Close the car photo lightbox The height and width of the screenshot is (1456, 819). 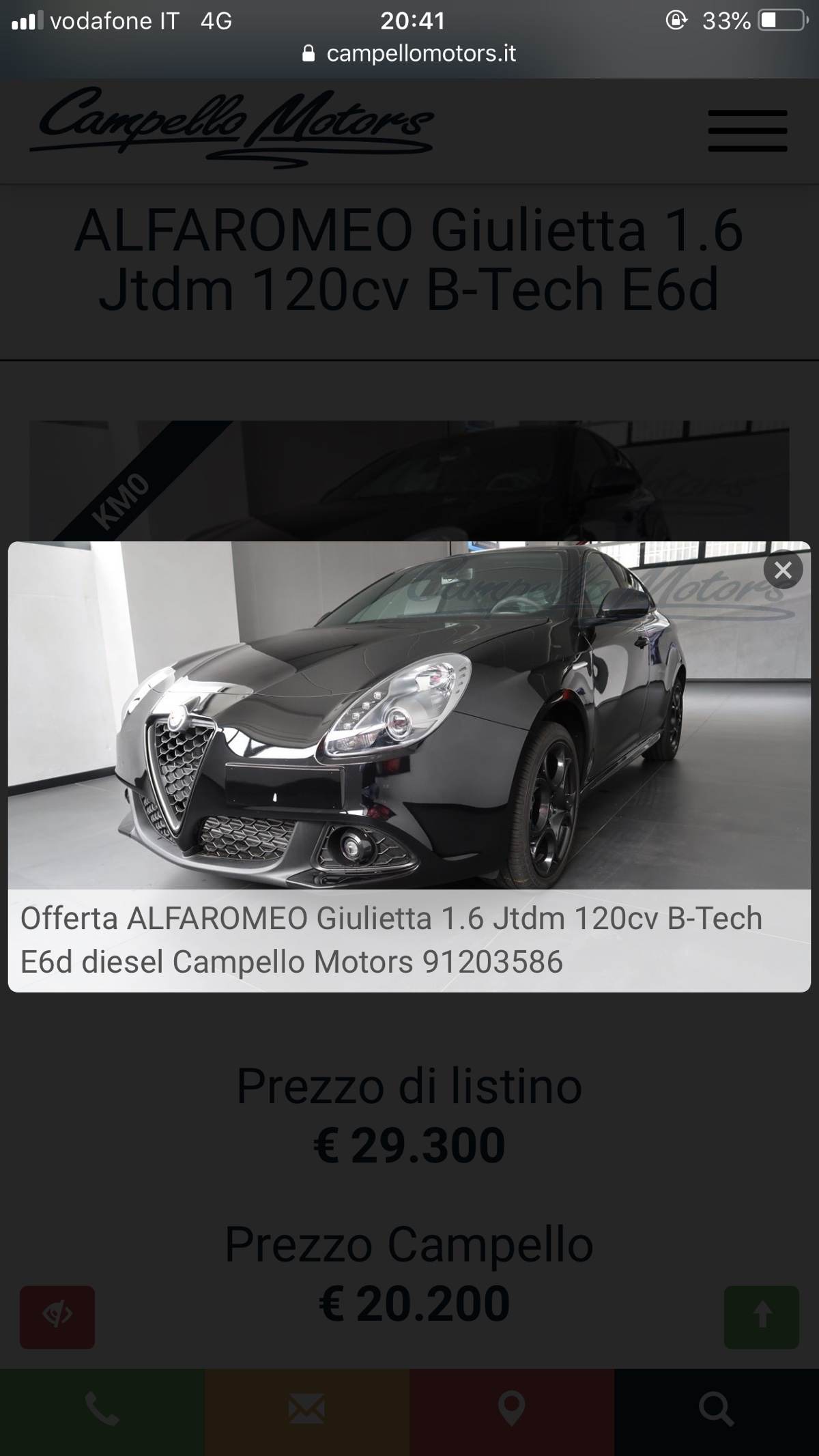pyautogui.click(x=783, y=570)
